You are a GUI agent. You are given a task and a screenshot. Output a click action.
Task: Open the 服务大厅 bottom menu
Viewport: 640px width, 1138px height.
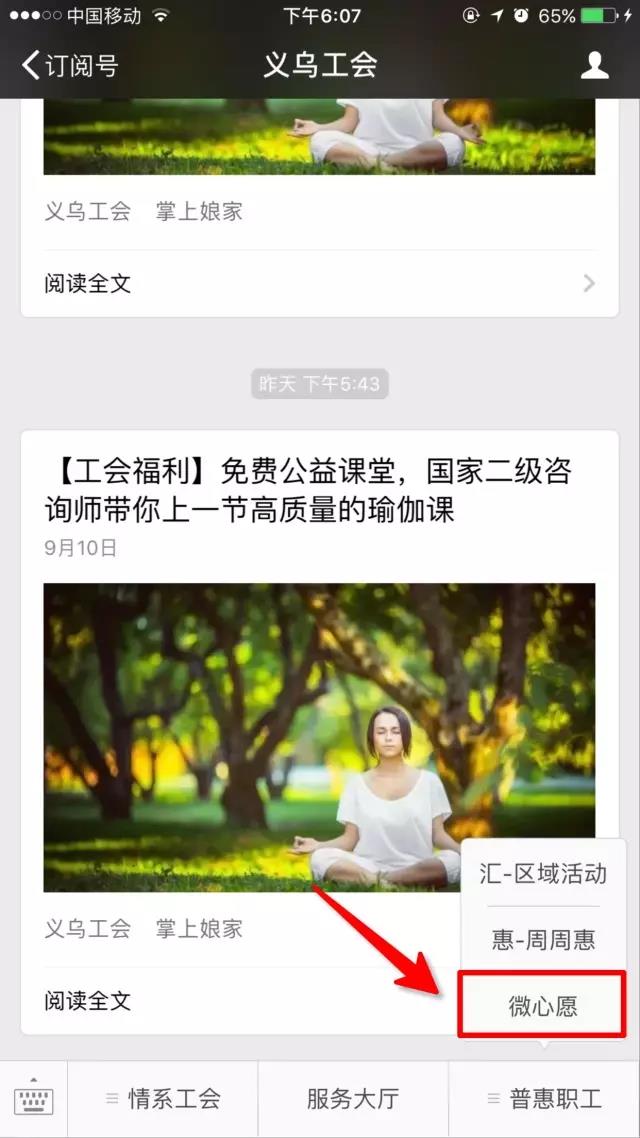tap(352, 1099)
